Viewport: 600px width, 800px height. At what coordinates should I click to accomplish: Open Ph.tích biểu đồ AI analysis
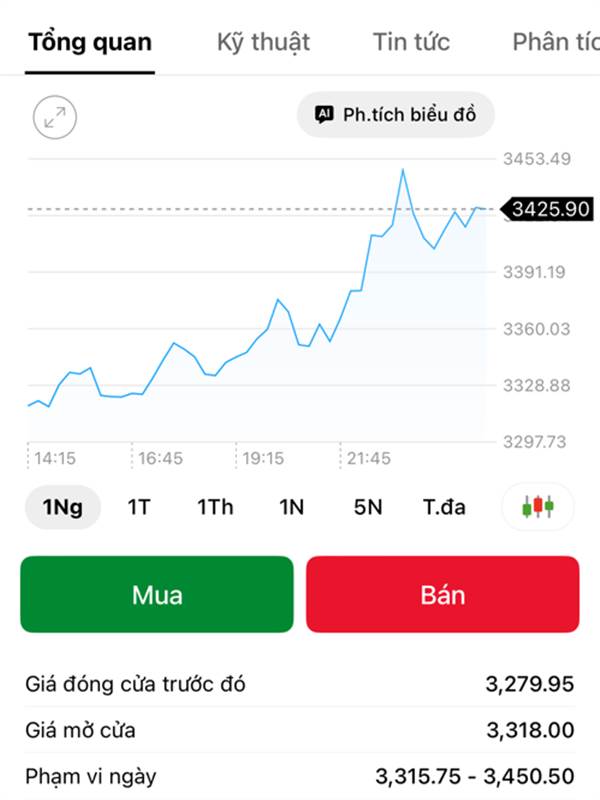coord(396,115)
